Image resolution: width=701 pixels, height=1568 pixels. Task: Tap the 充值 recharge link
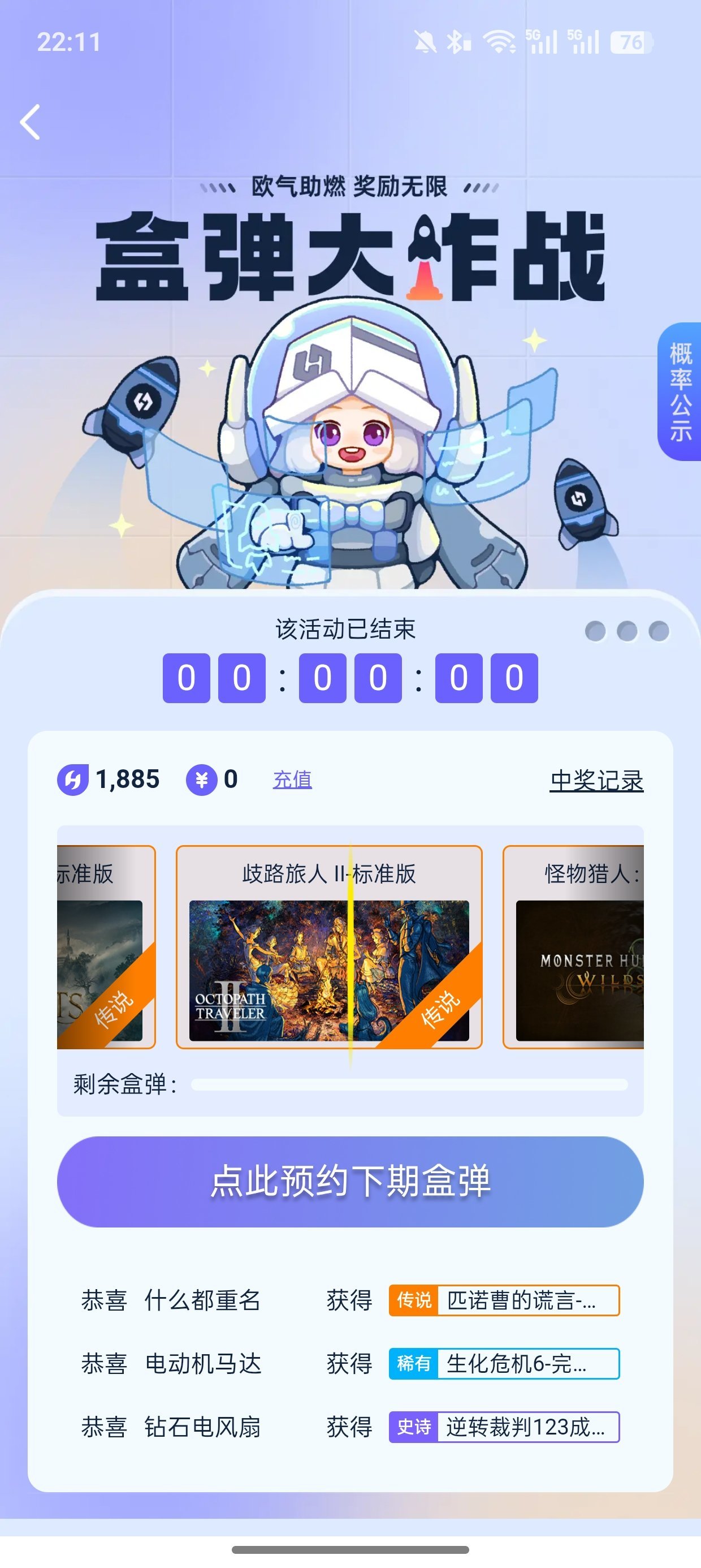point(292,779)
